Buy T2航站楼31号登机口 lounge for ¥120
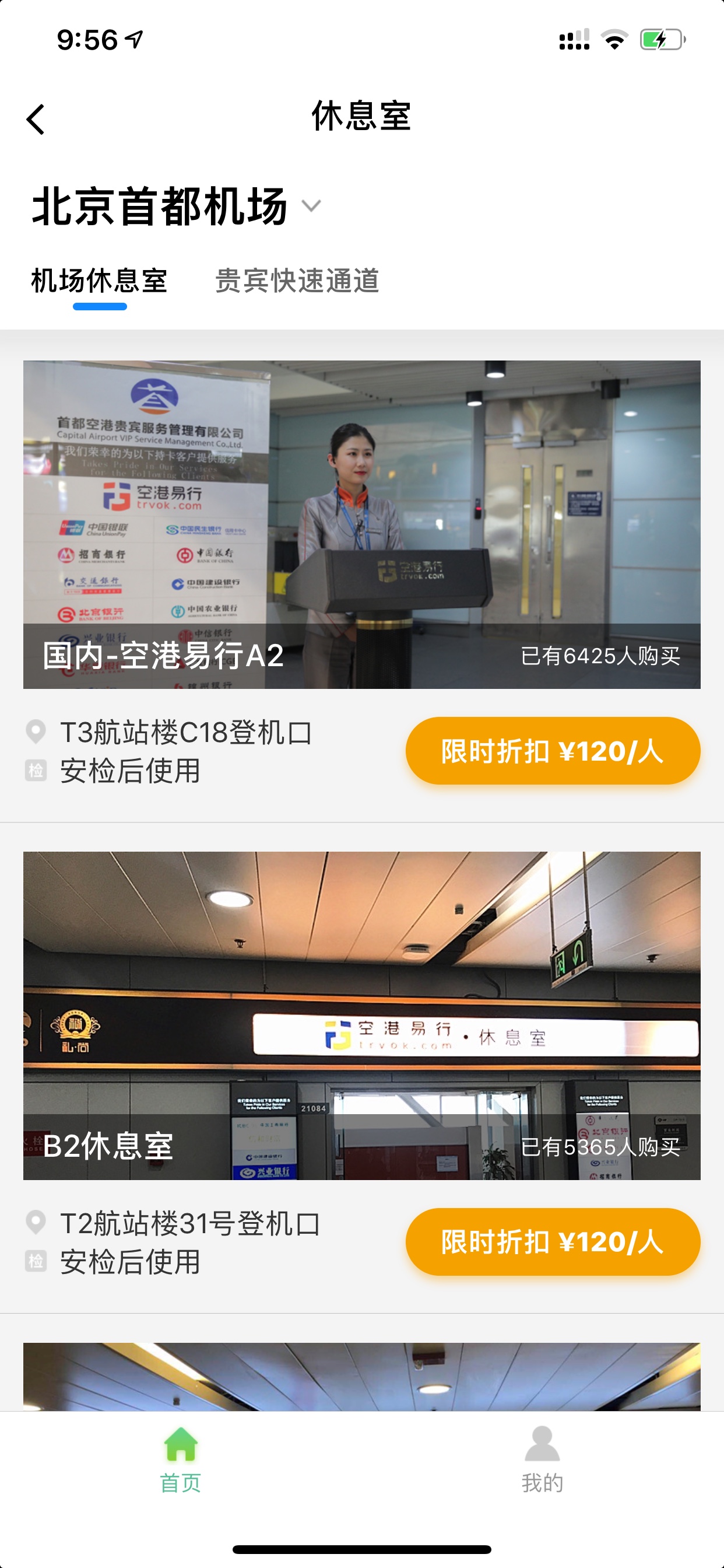The width and height of the screenshot is (724, 1568). (x=553, y=1242)
